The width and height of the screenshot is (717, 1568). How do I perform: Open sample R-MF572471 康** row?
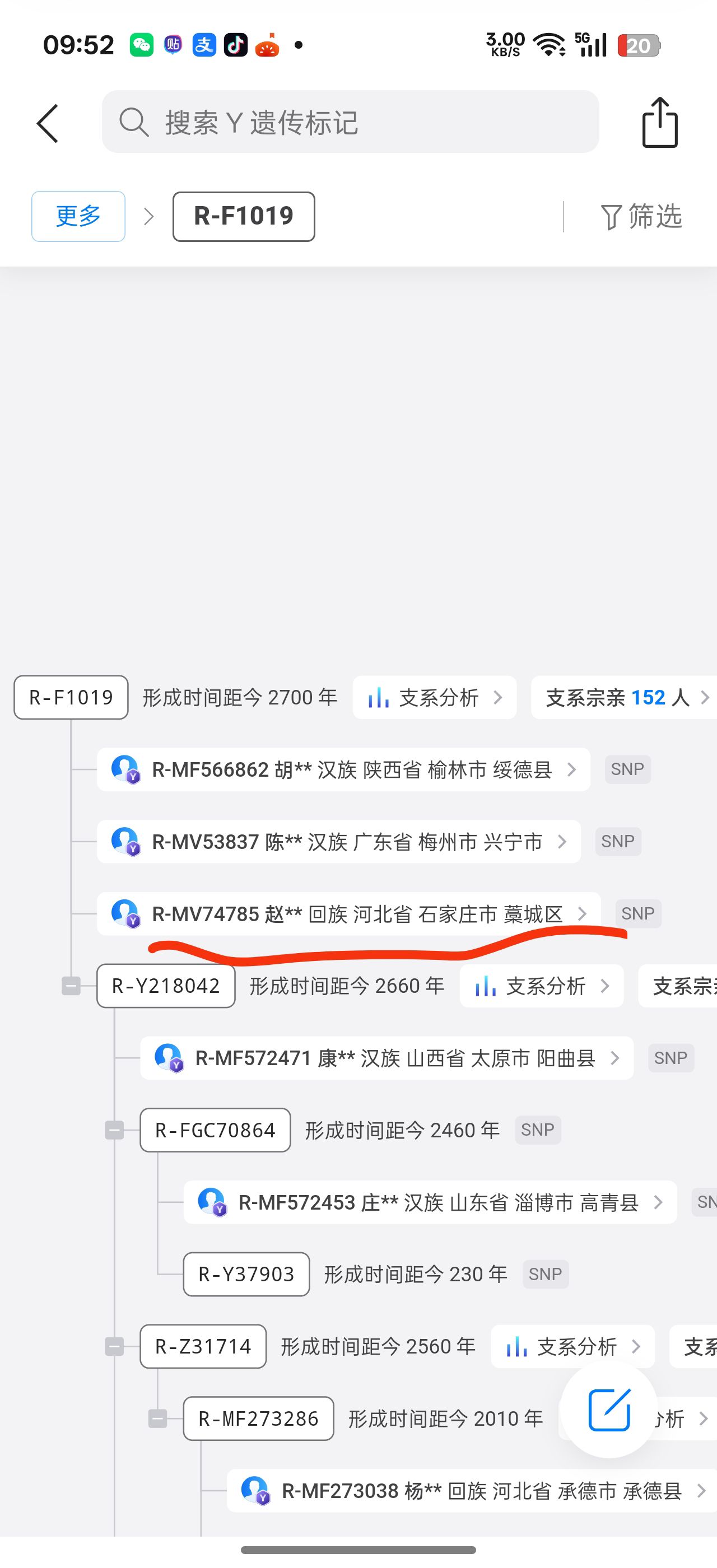pos(387,1058)
